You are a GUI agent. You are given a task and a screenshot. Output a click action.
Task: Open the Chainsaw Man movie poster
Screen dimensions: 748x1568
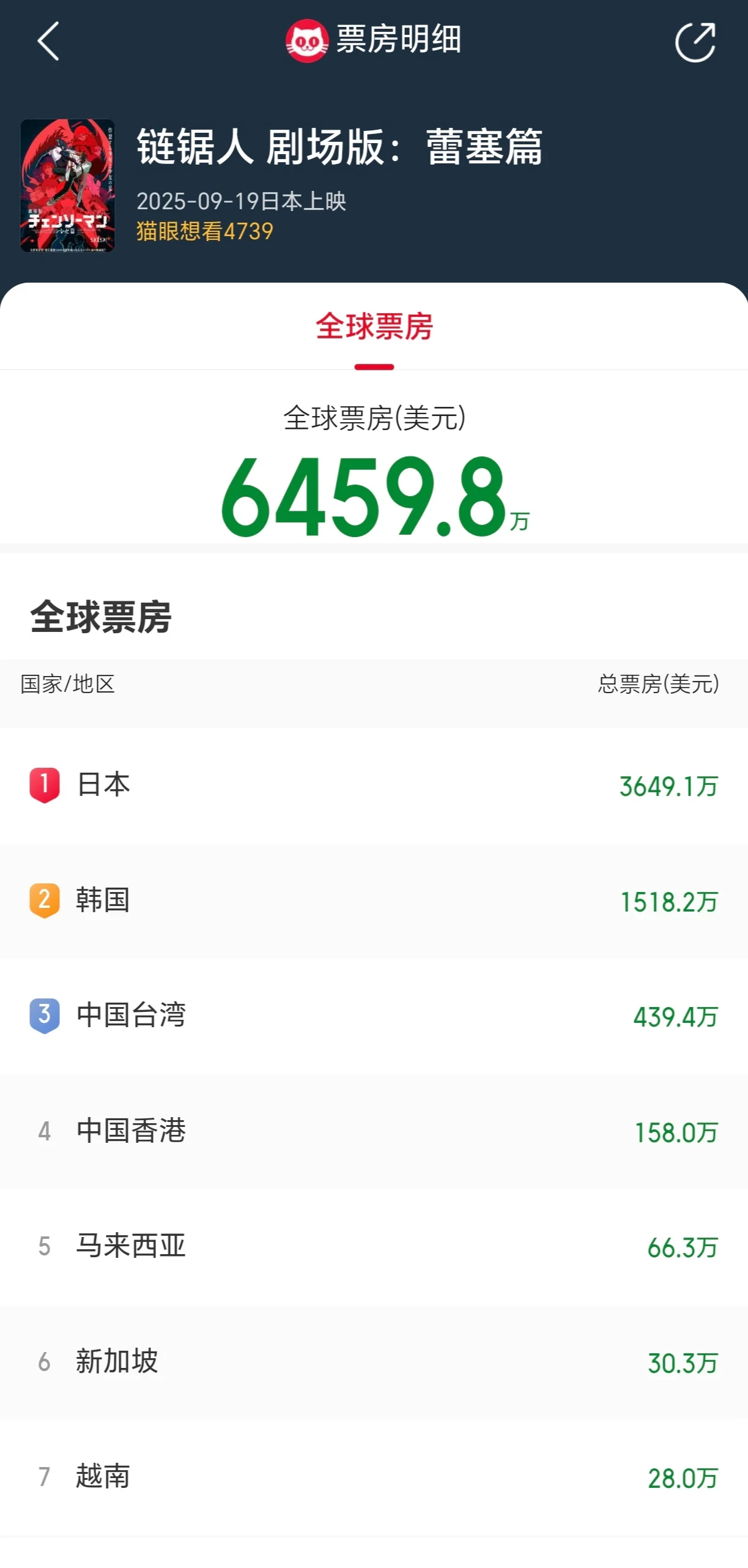pos(67,185)
